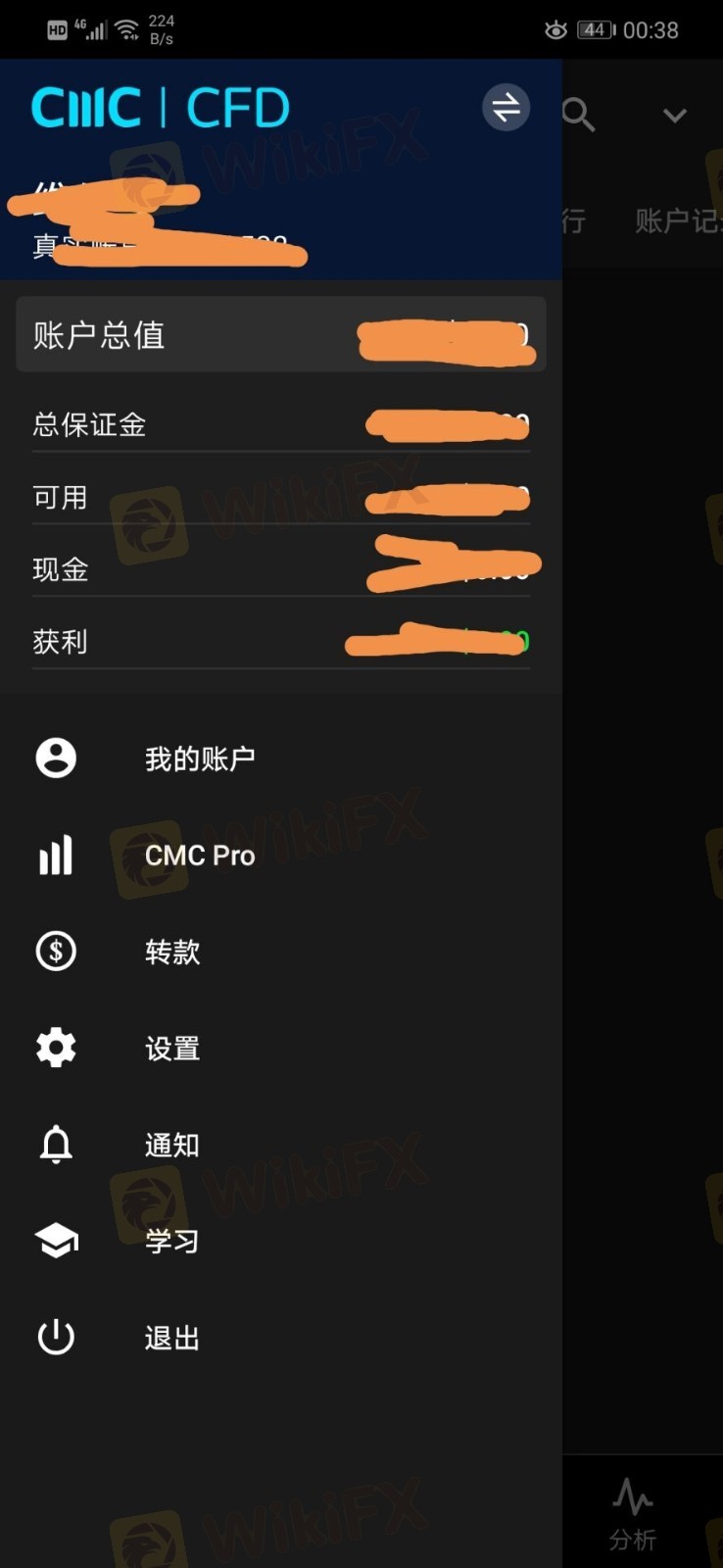View 通知 (Notifications)
Viewport: 723px width, 1568px height.
pyautogui.click(x=172, y=1145)
